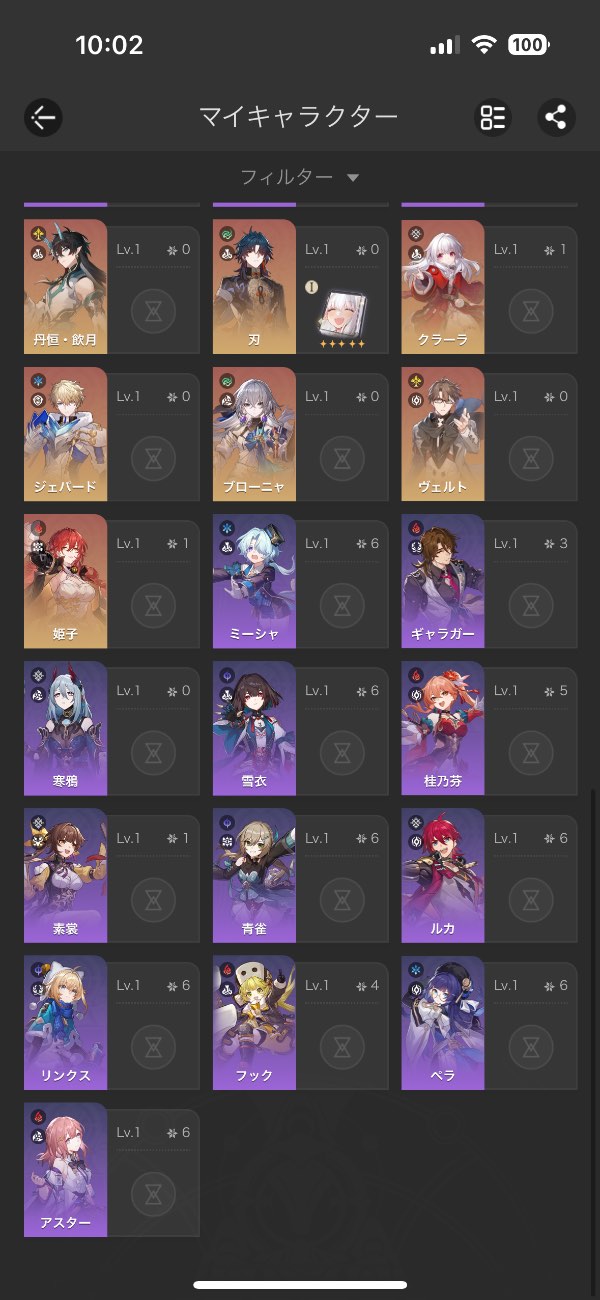Open 青雀 character card
Image resolution: width=600 pixels, height=1300 pixels.
tap(300, 875)
